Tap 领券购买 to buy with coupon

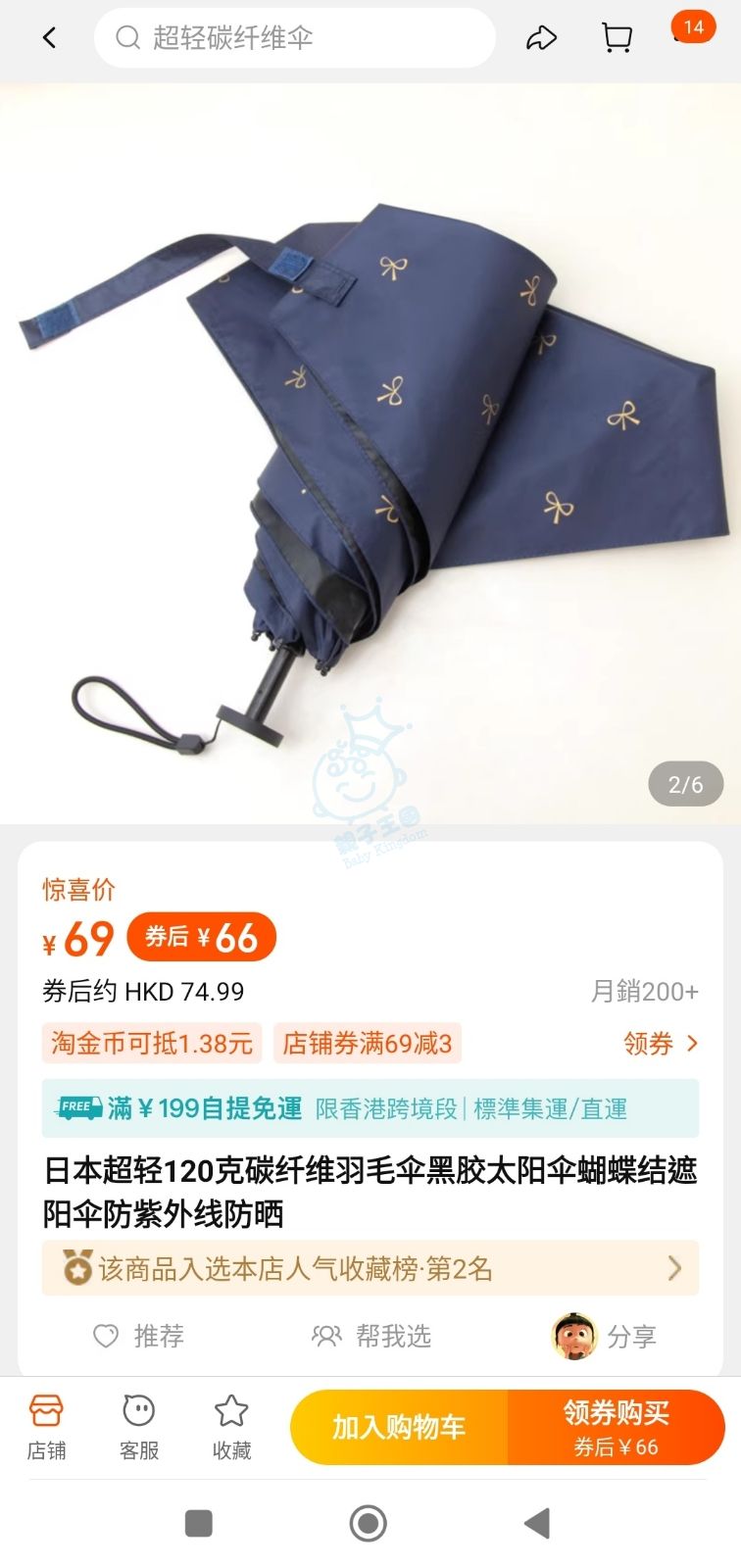[x=616, y=1427]
